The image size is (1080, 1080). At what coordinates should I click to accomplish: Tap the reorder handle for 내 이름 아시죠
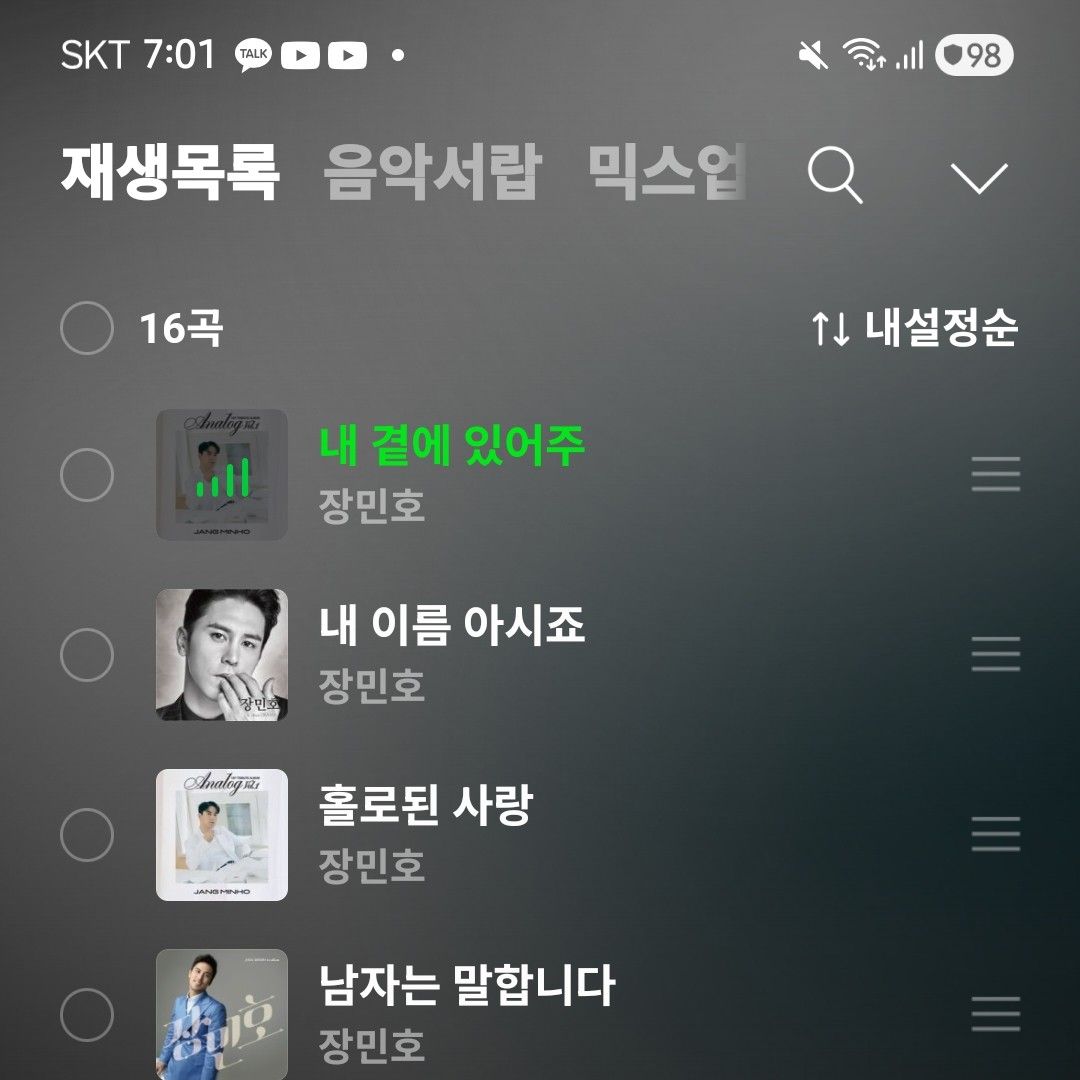tap(995, 655)
